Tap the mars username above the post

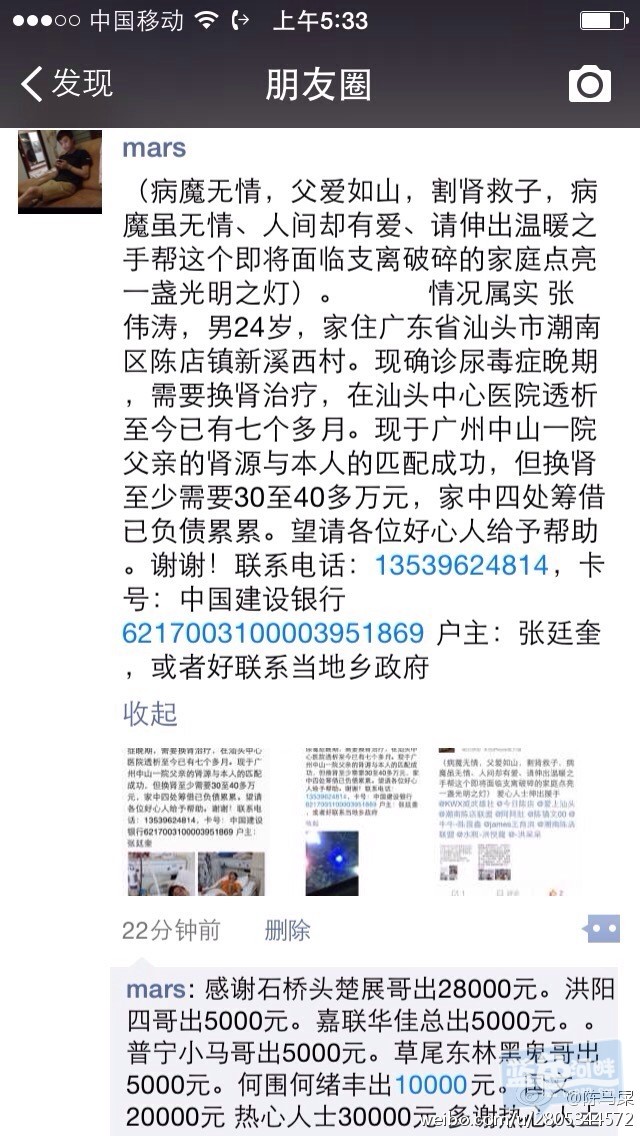pos(154,148)
